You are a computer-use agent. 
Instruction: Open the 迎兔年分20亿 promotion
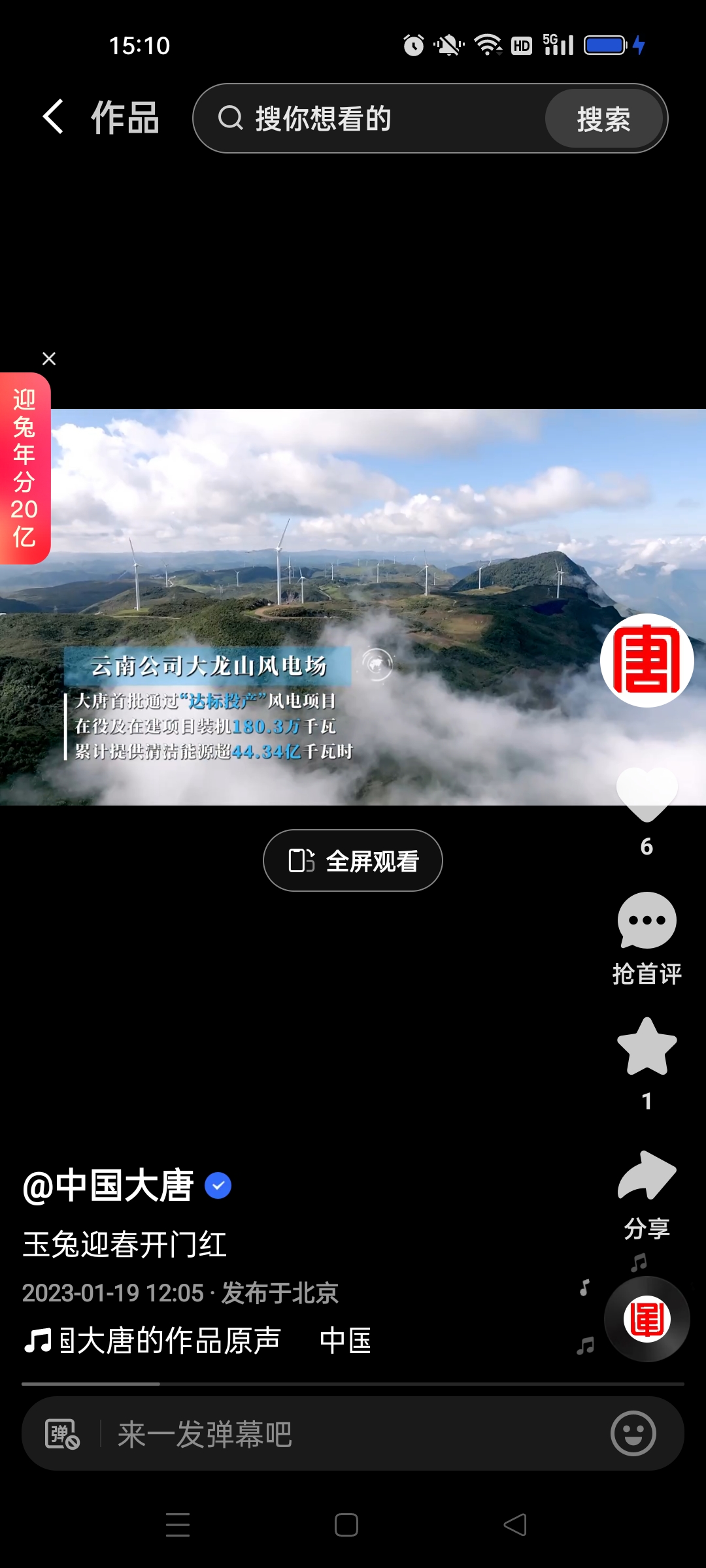coord(24,468)
